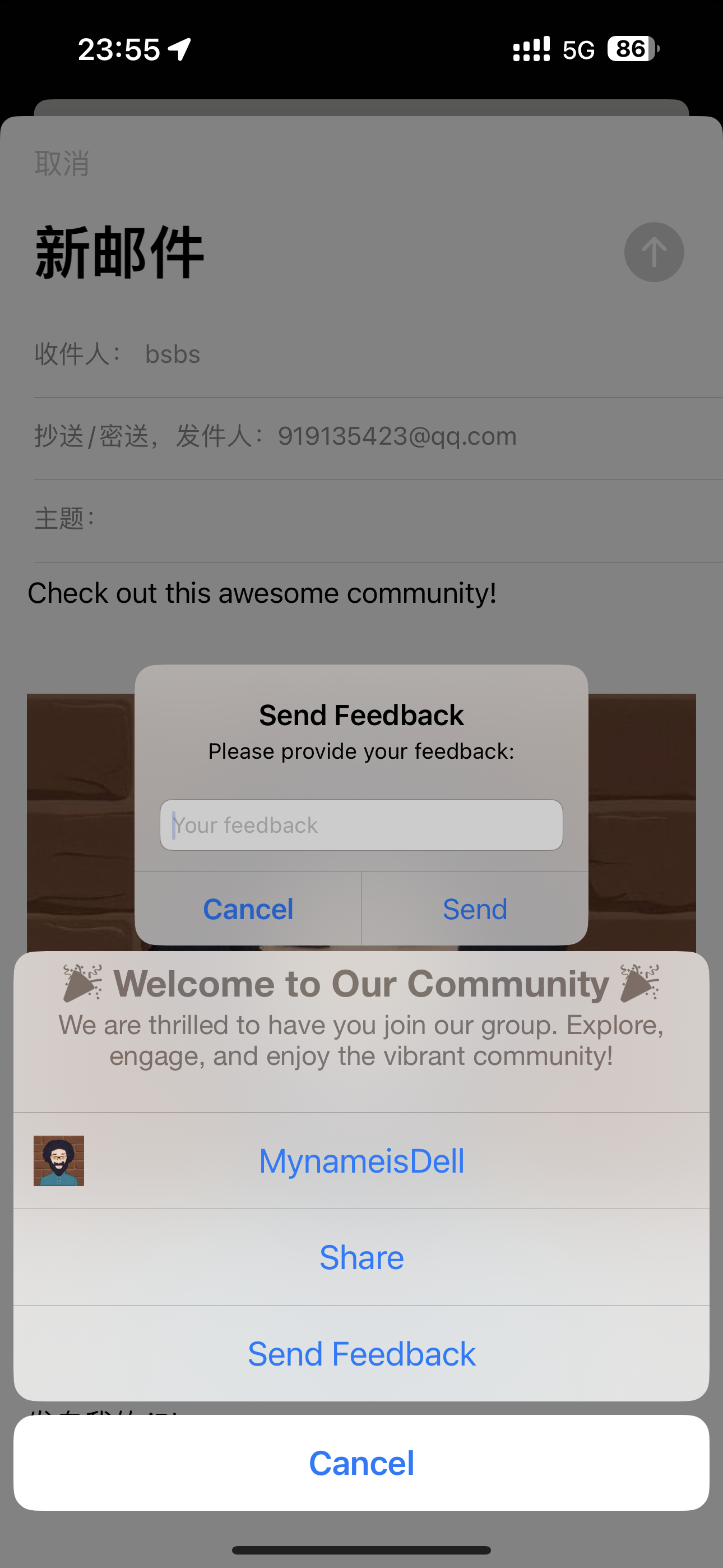Screen dimensions: 723x1568
Task: Choose Share in the action sheet
Action: tap(361, 1257)
